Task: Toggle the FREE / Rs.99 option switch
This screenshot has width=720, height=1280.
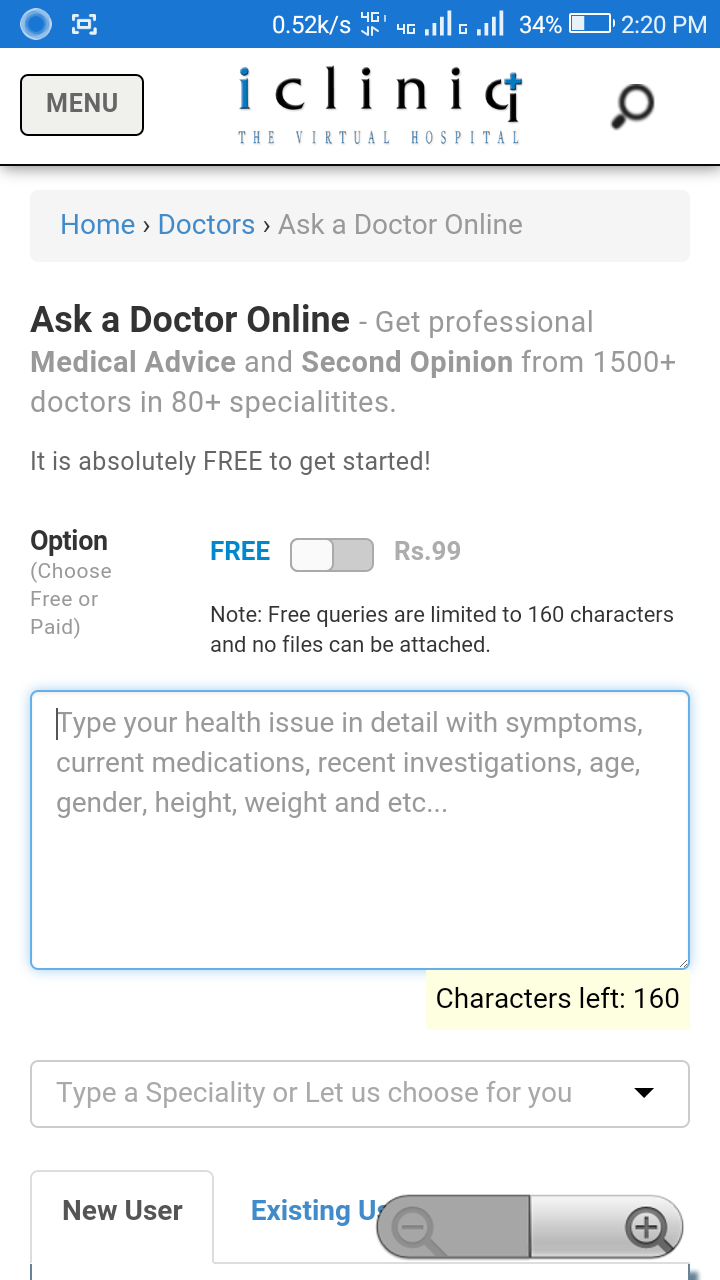Action: click(x=332, y=554)
